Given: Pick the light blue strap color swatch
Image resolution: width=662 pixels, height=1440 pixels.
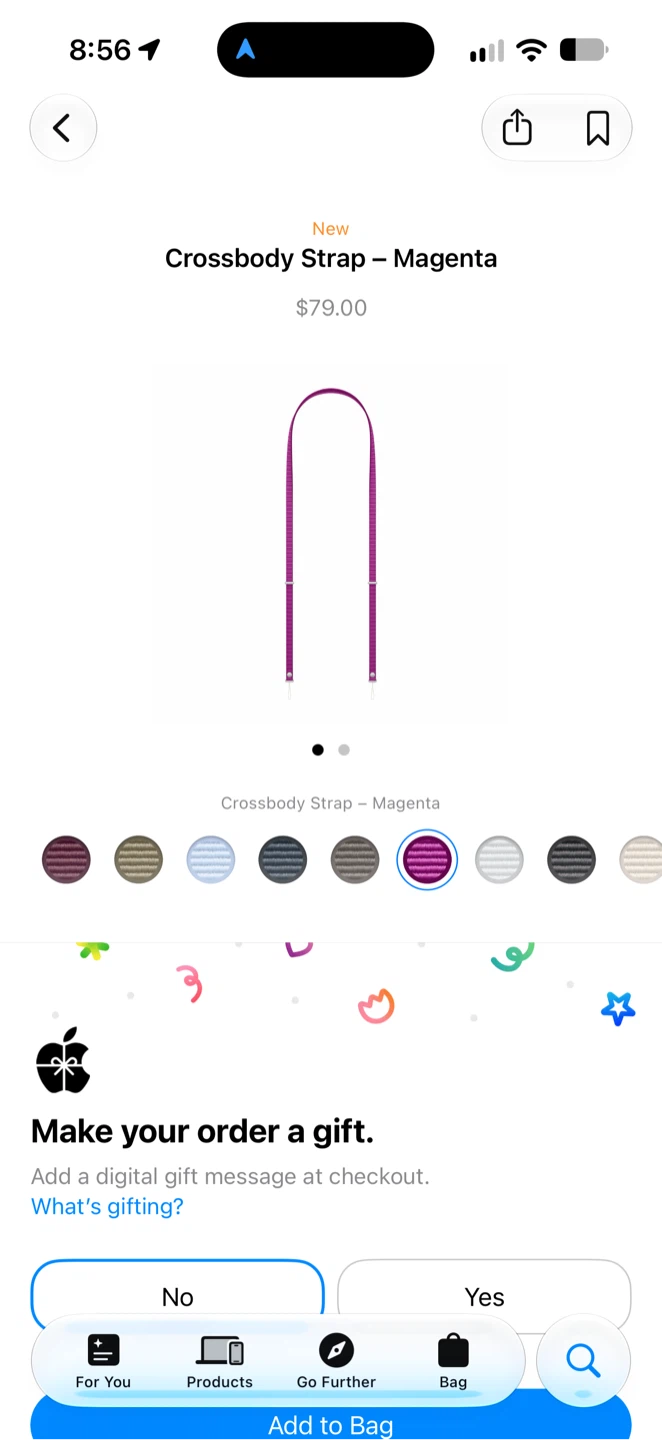Looking at the screenshot, I should tap(211, 860).
